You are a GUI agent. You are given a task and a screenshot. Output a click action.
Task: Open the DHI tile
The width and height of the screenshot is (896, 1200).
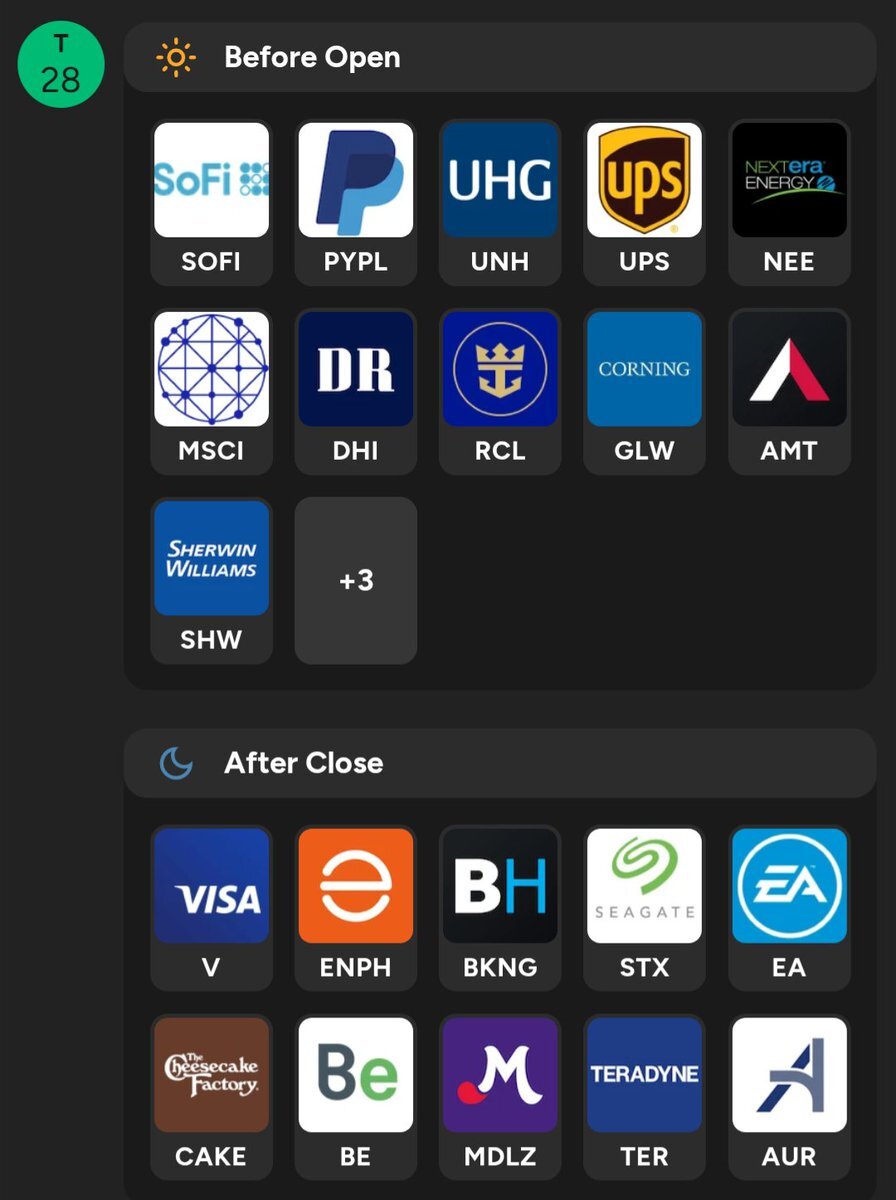pyautogui.click(x=355, y=389)
